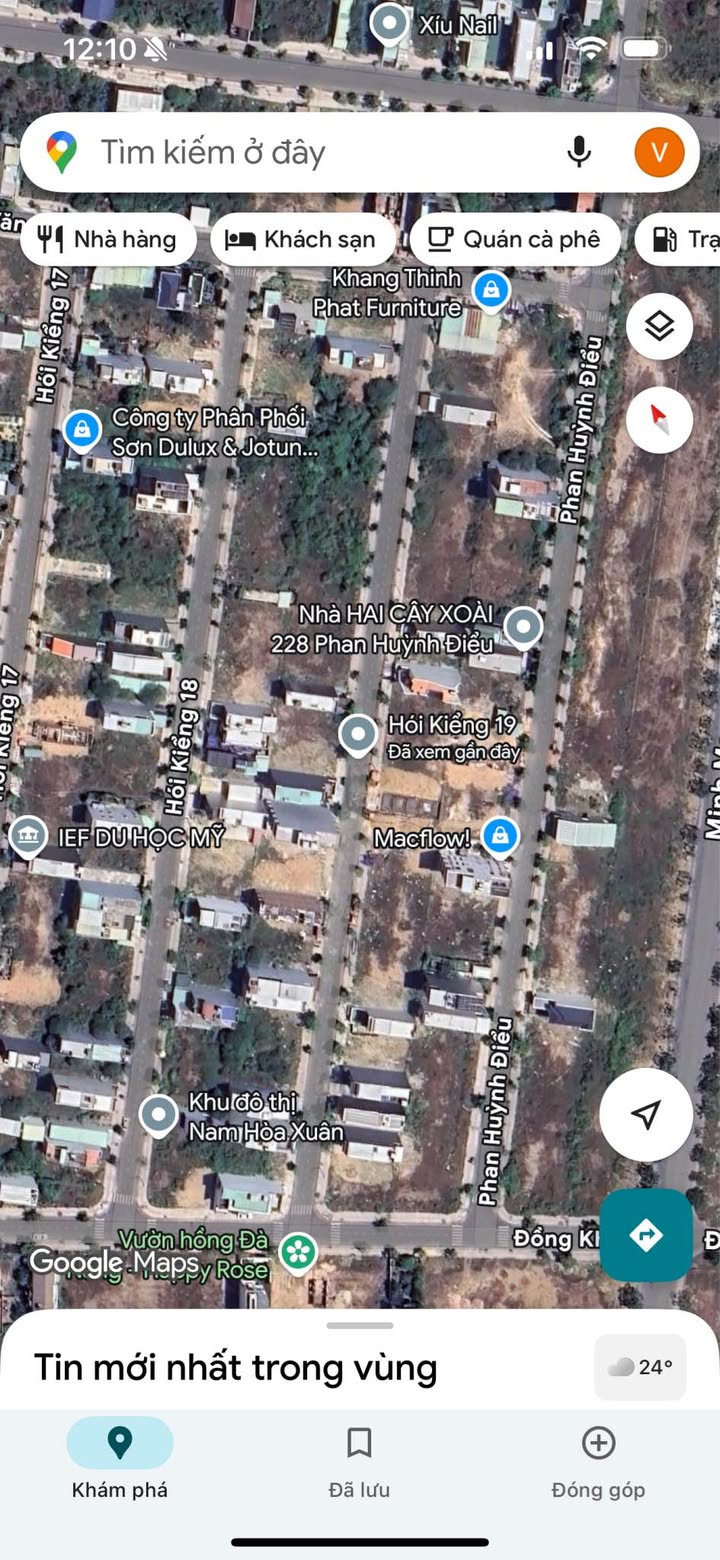This screenshot has width=720, height=1560.
Task: Open the directions floating button
Action: [646, 1235]
